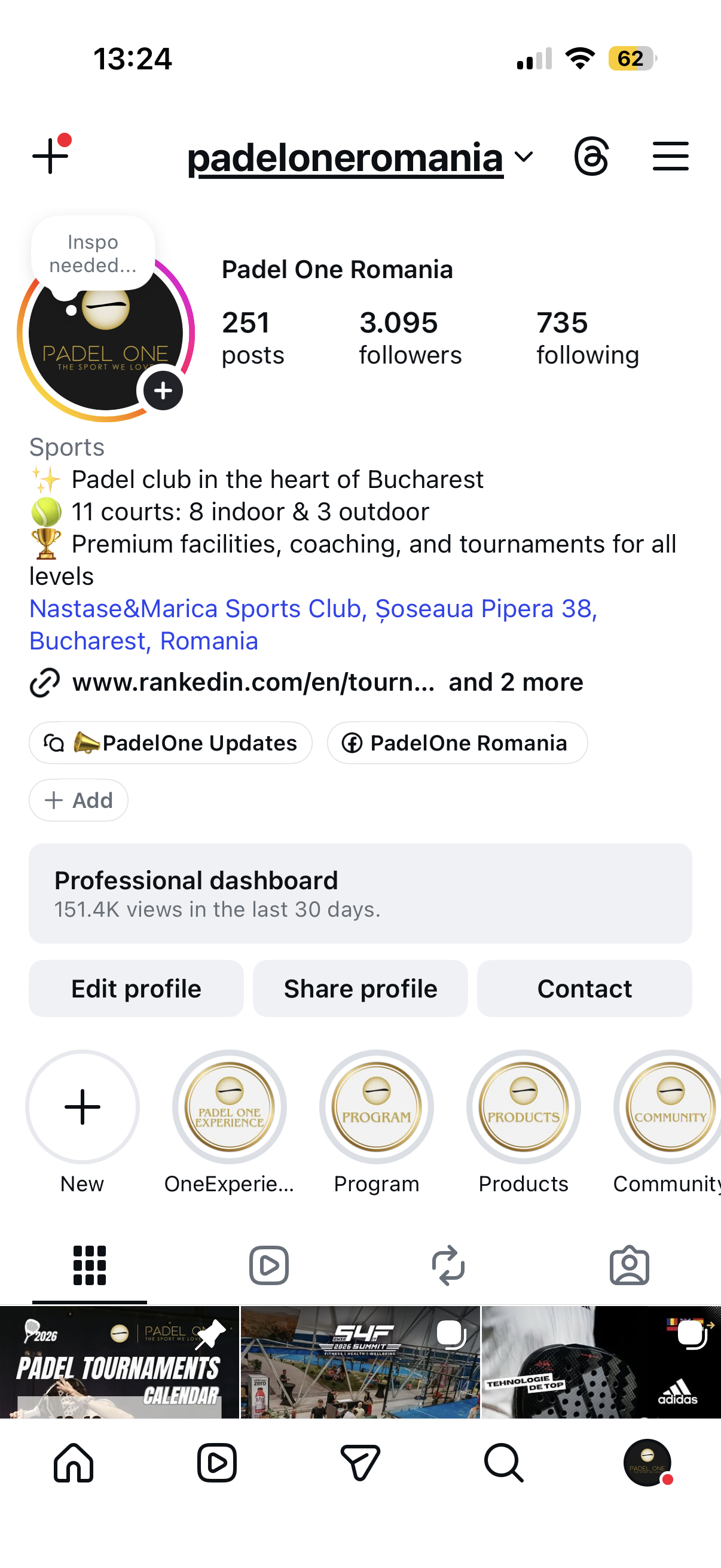Image resolution: width=721 pixels, height=1568 pixels.
Task: Tap the 3.095 followers count
Action: [410, 338]
